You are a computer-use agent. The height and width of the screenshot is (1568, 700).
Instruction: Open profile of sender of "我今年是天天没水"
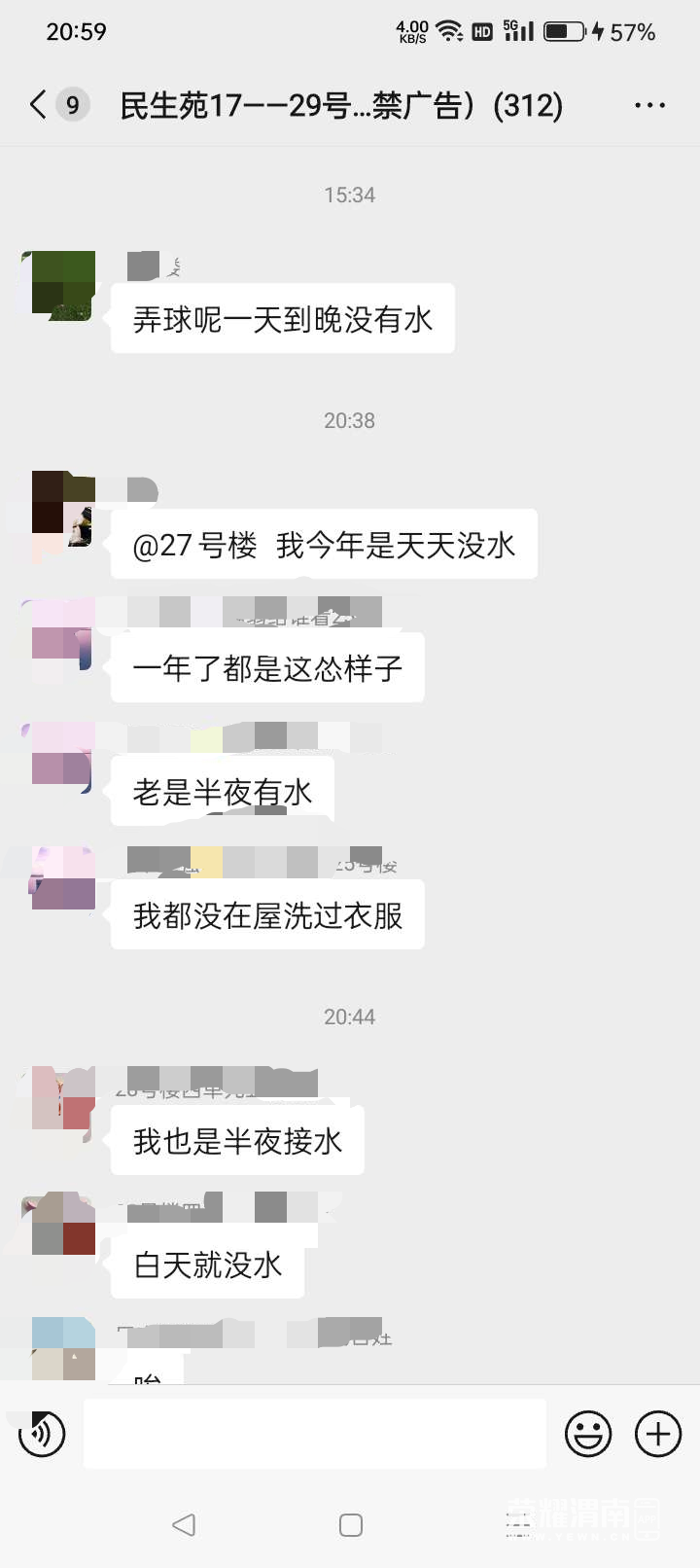coord(63,503)
